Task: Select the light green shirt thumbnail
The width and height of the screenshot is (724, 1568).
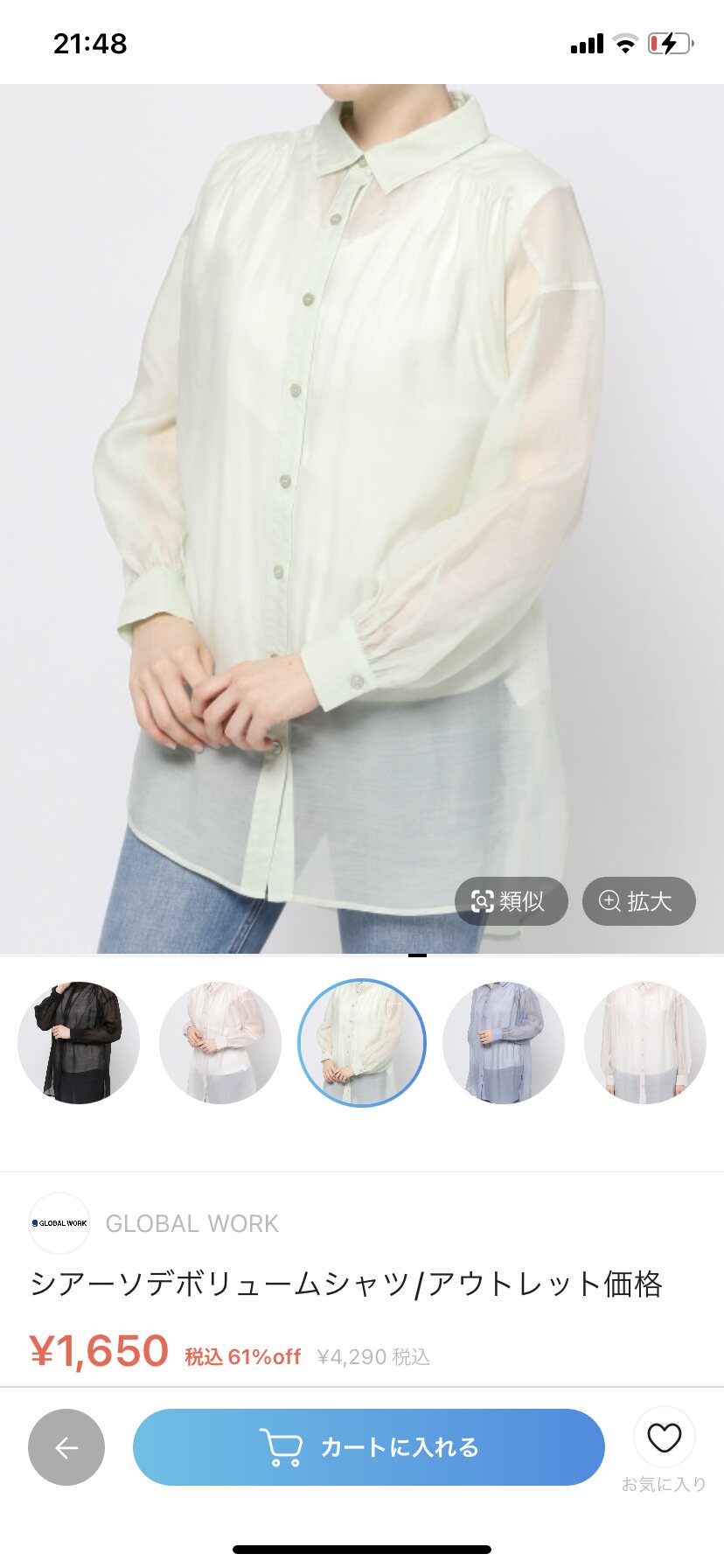Action: (x=362, y=1042)
